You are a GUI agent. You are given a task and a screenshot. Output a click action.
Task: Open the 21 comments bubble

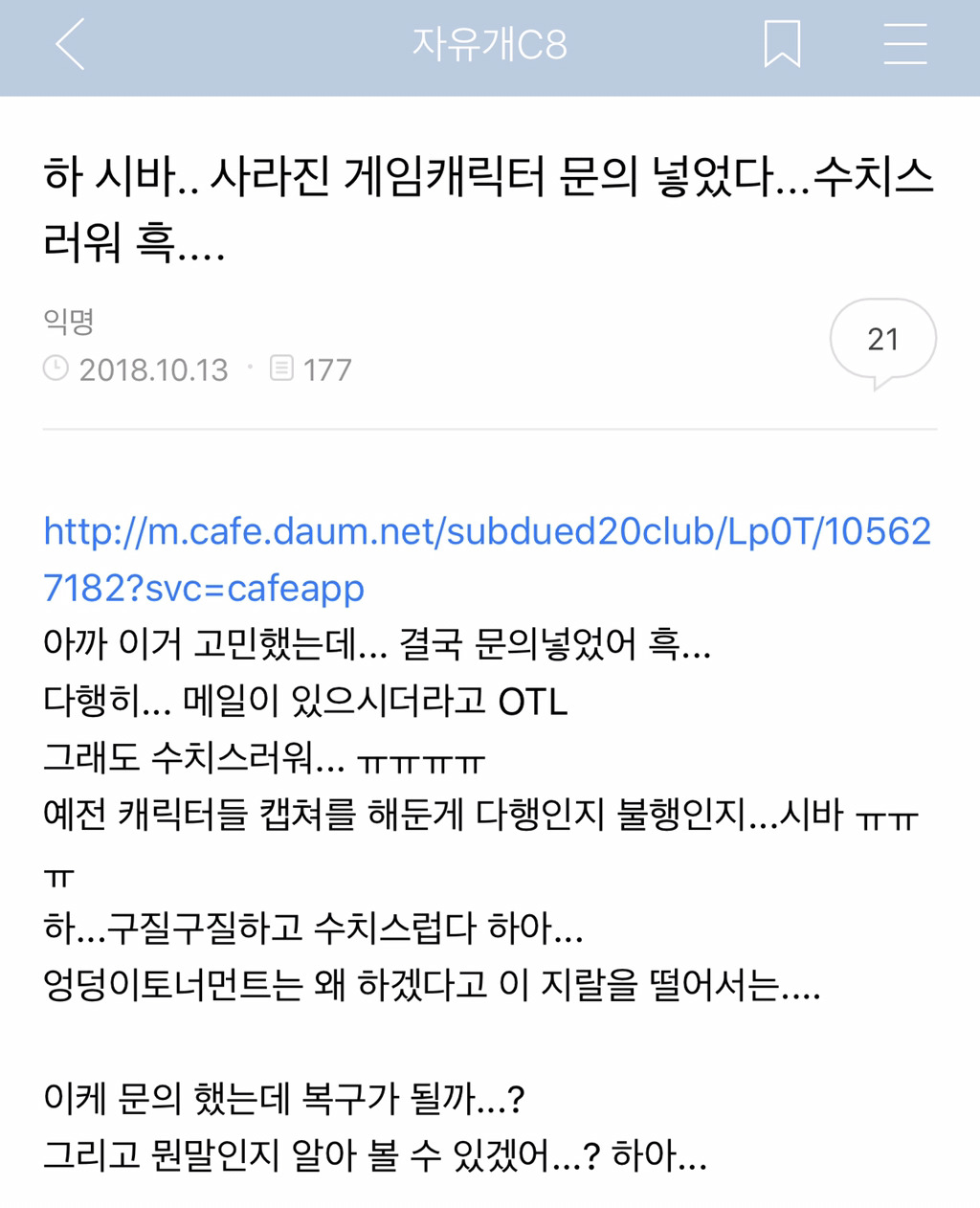point(882,340)
